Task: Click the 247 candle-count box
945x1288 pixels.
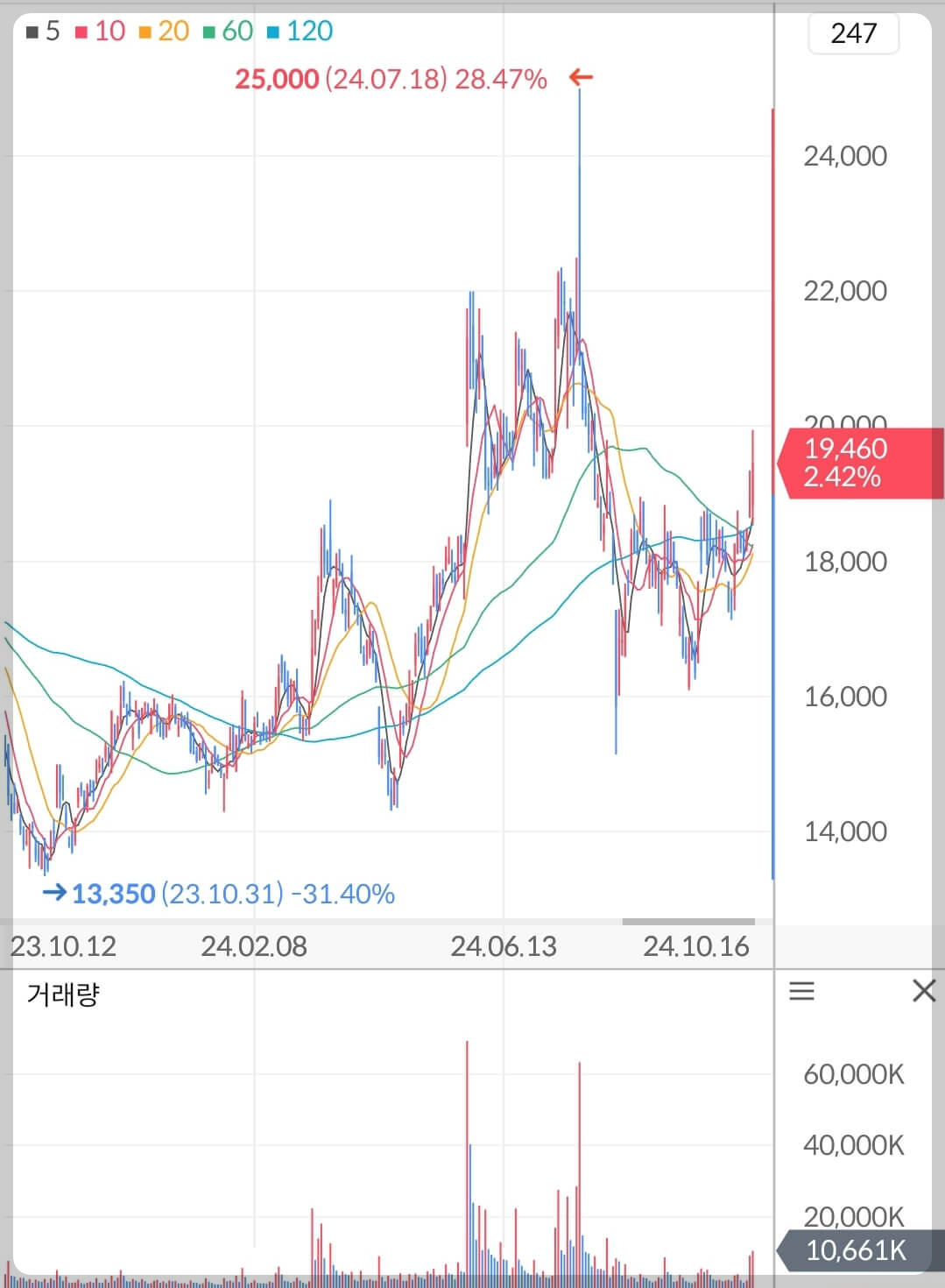Action: [x=853, y=33]
